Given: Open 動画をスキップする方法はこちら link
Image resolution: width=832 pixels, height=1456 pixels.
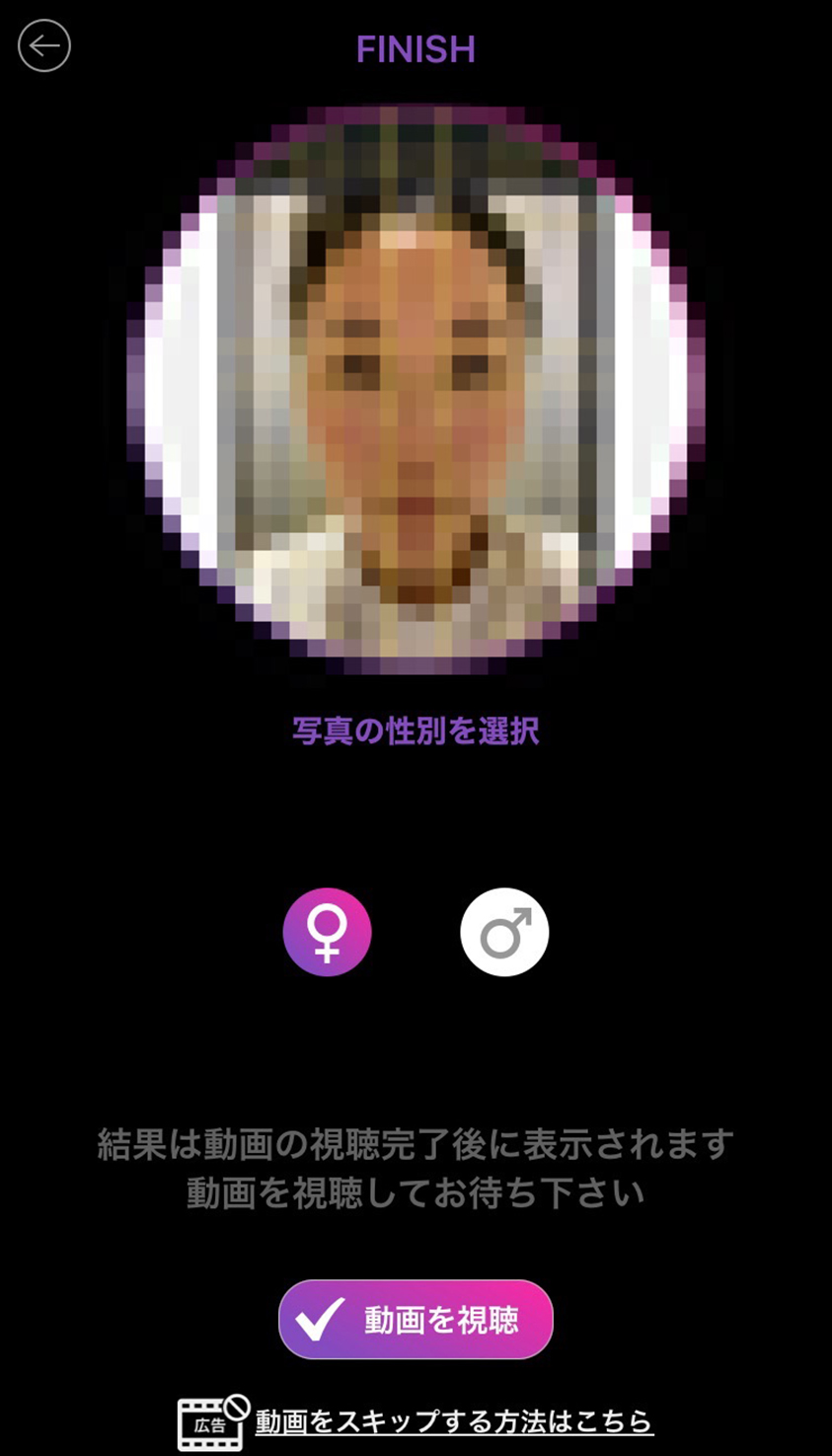Looking at the screenshot, I should tap(454, 1421).
